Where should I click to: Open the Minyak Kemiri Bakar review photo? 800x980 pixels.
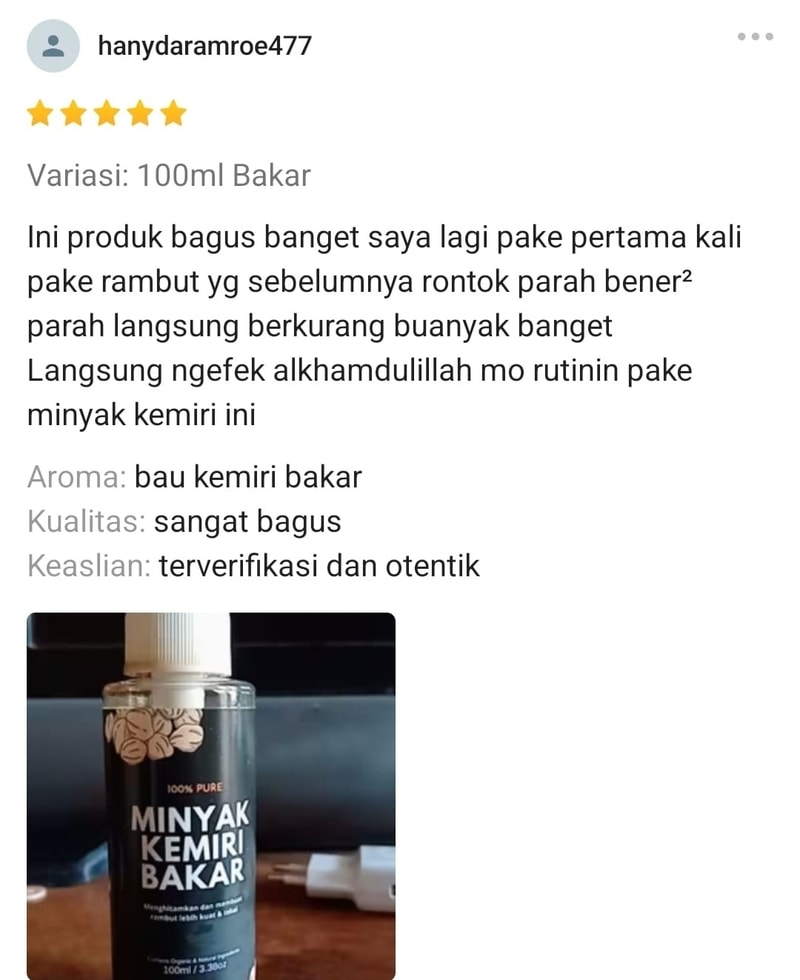click(x=211, y=795)
